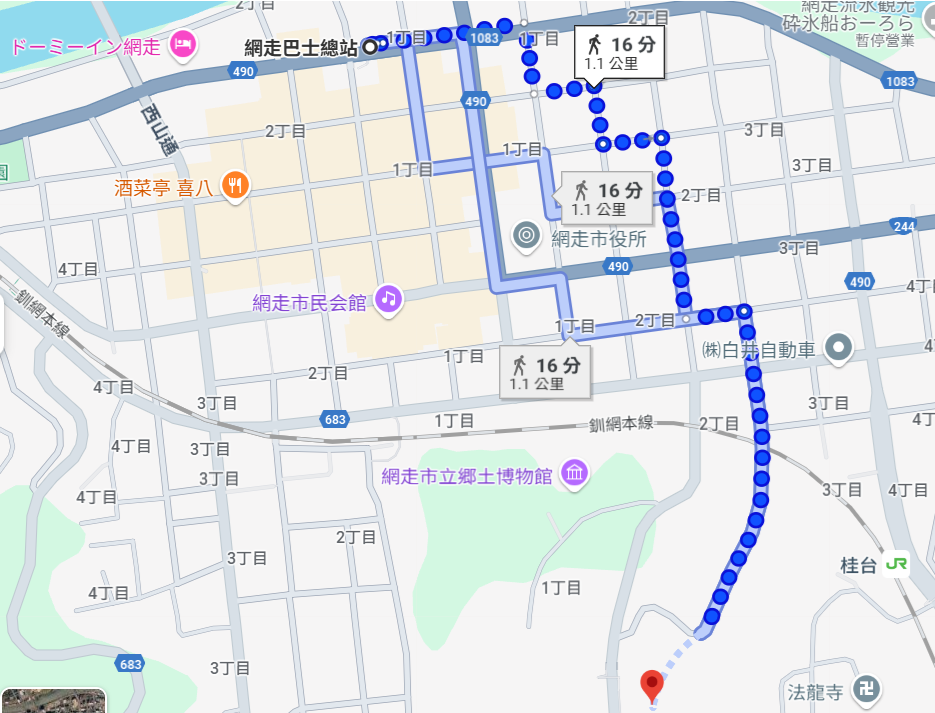Viewport: 935px width, 713px height.
Task: Select the 酒菜亭 喜八 restaurant pin
Action: tap(235, 185)
